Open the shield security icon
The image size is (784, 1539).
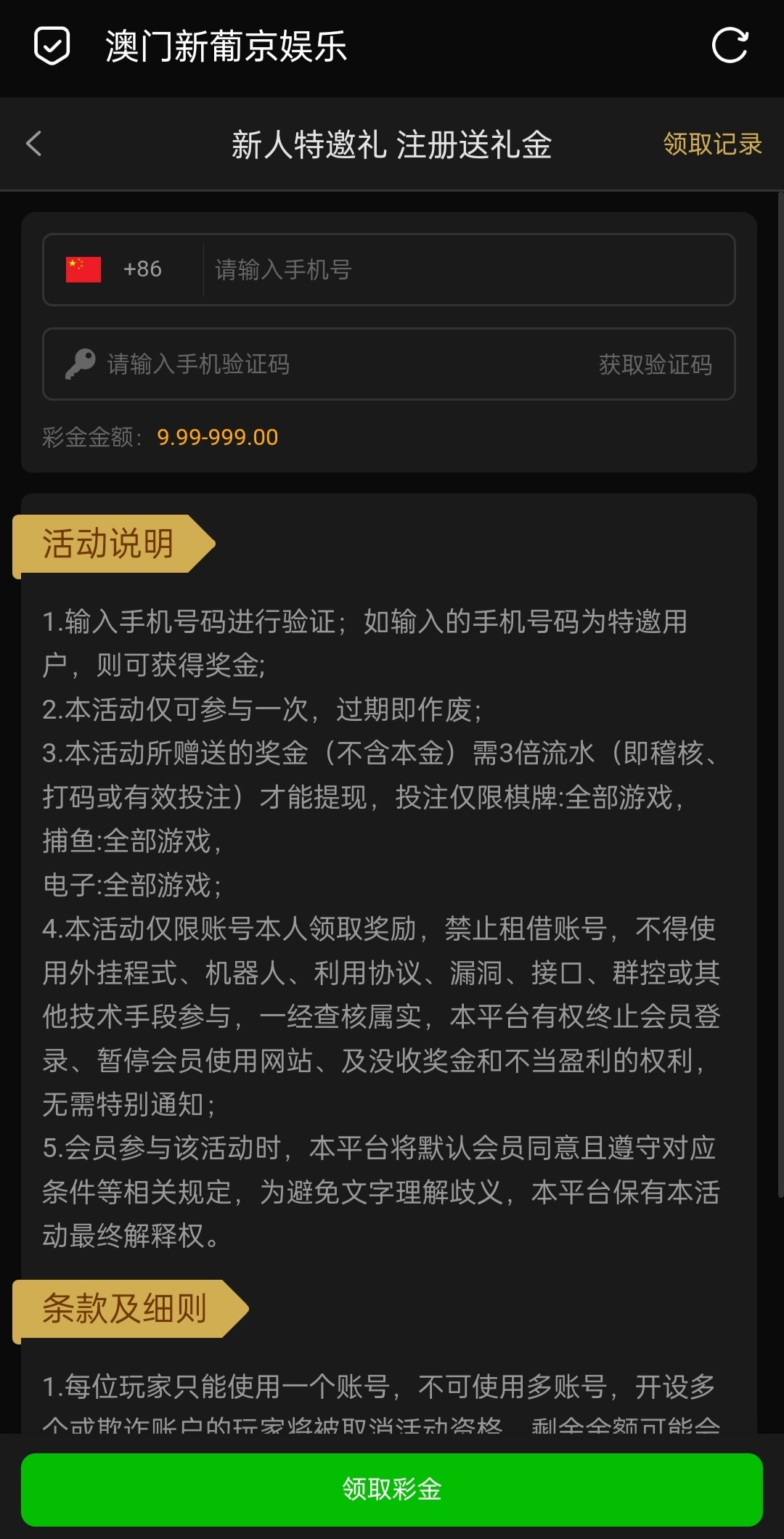point(52,46)
